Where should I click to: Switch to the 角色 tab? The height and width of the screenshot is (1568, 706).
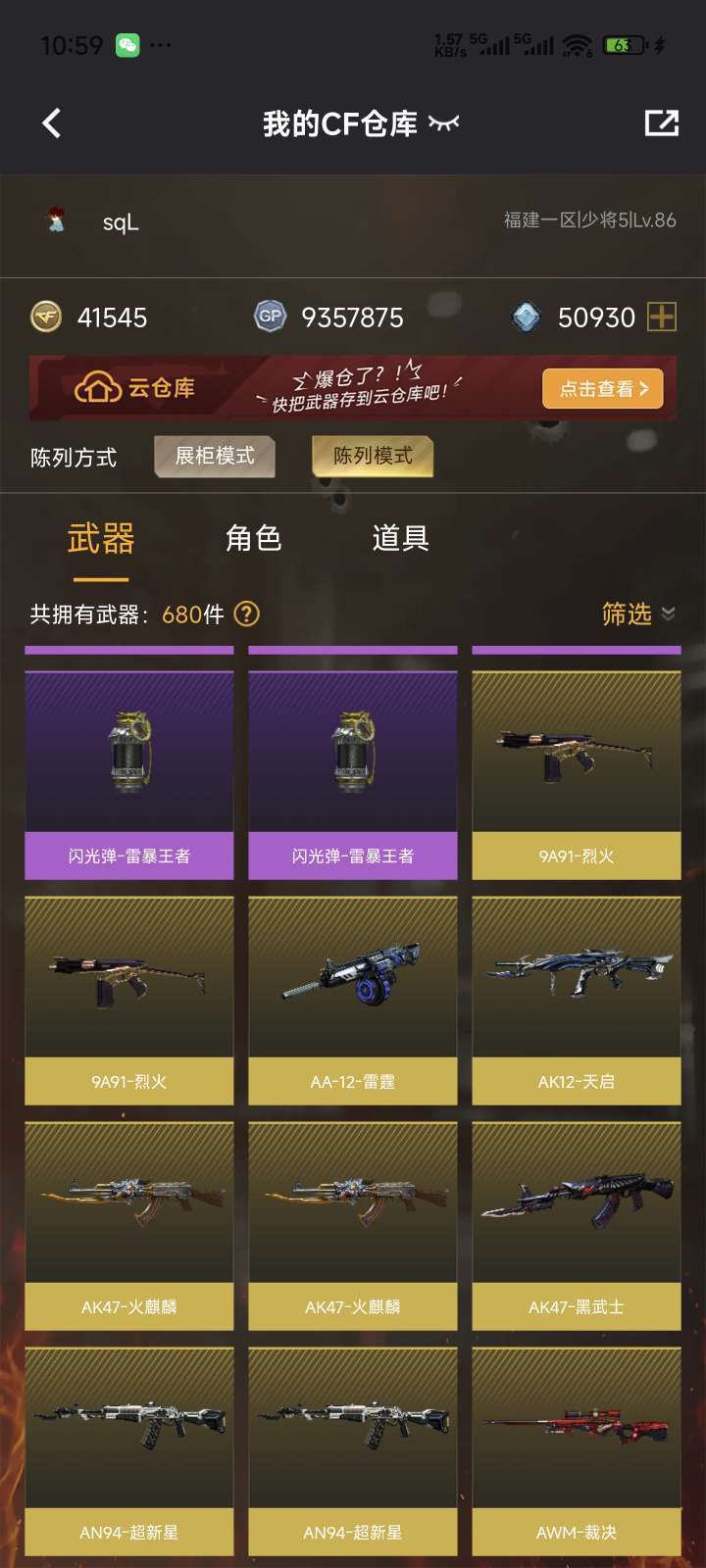coord(254,538)
